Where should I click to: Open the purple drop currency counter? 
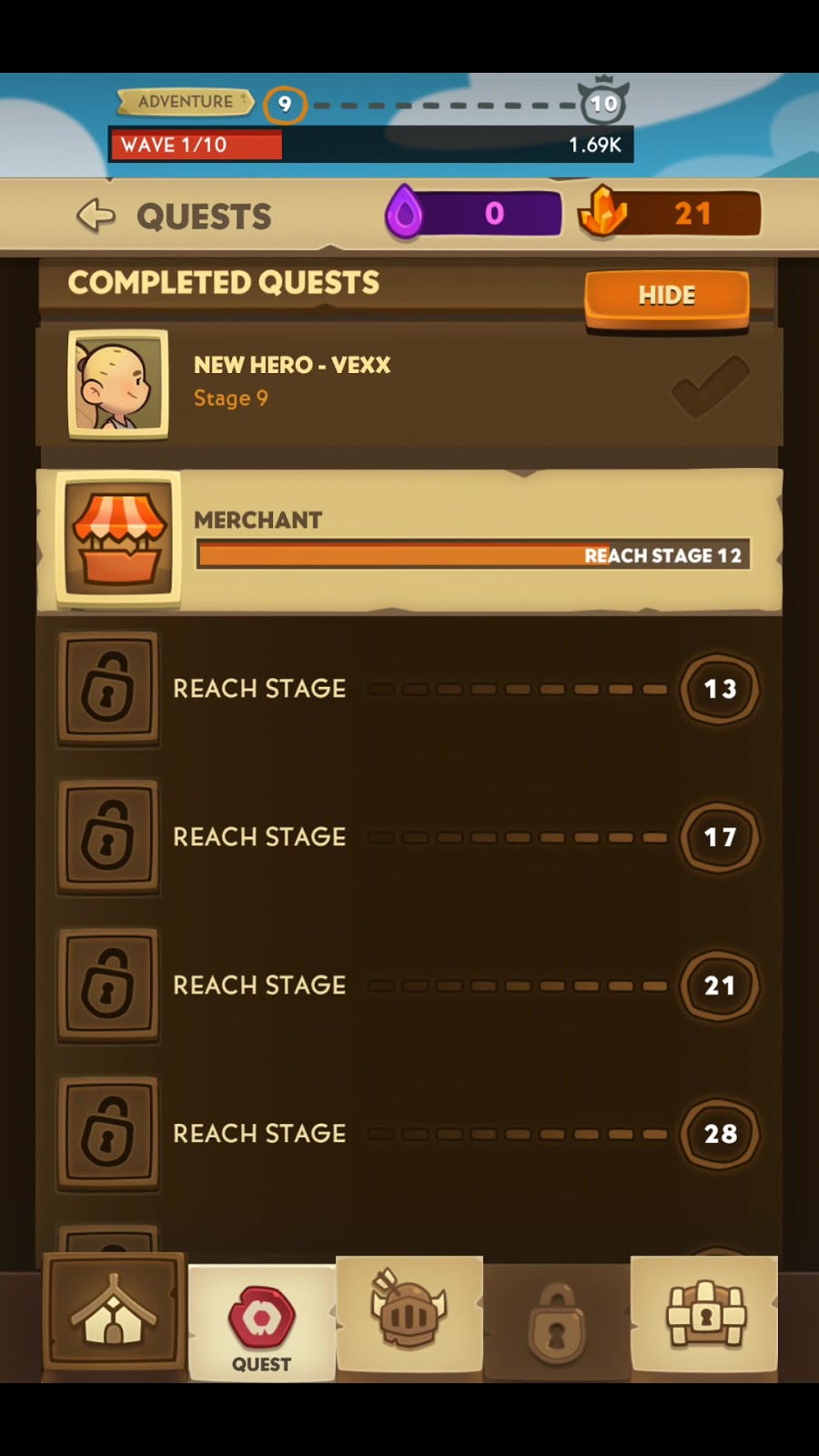475,213
